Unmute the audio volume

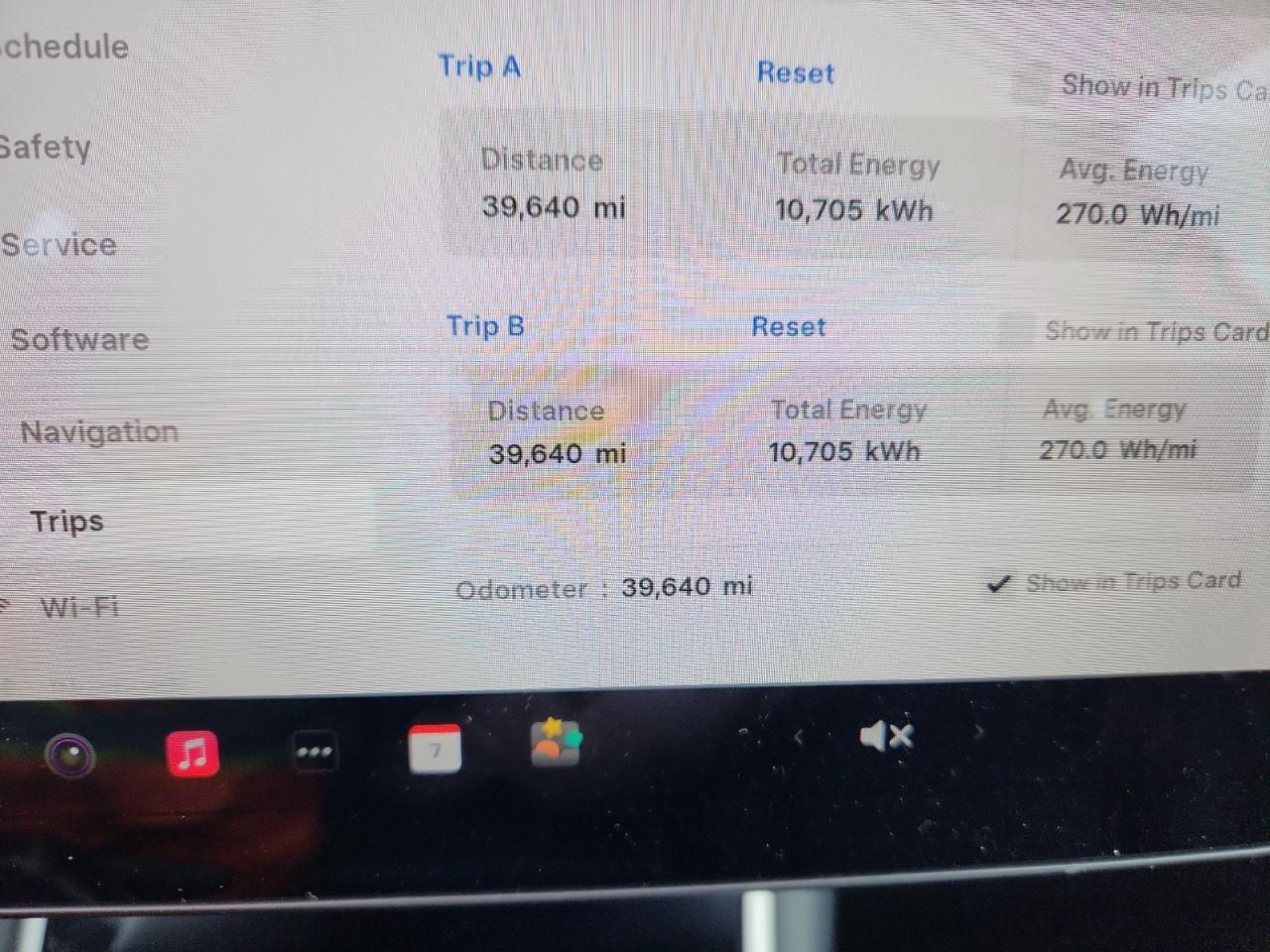(885, 736)
